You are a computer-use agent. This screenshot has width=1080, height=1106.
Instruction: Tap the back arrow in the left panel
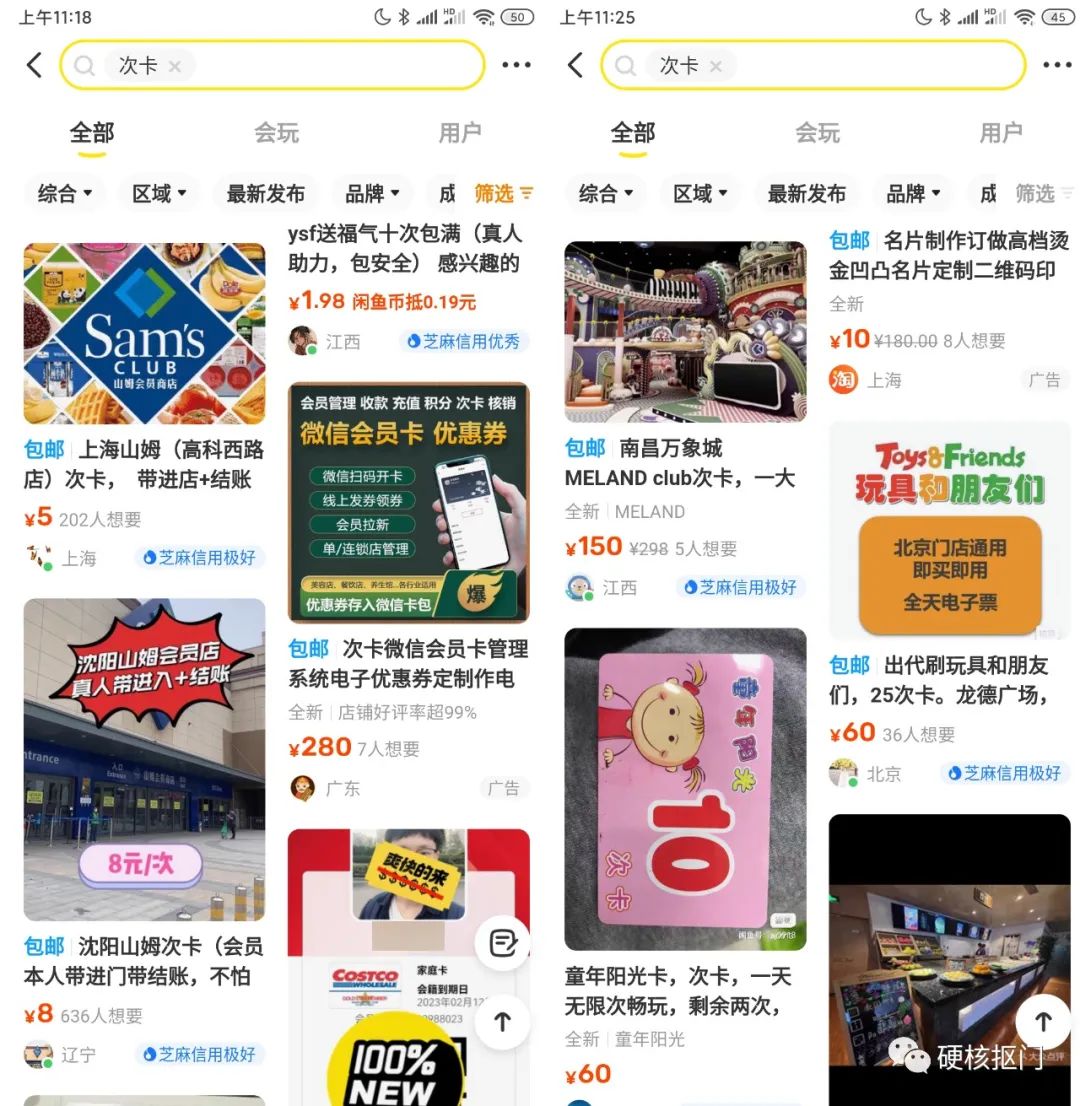[34, 65]
